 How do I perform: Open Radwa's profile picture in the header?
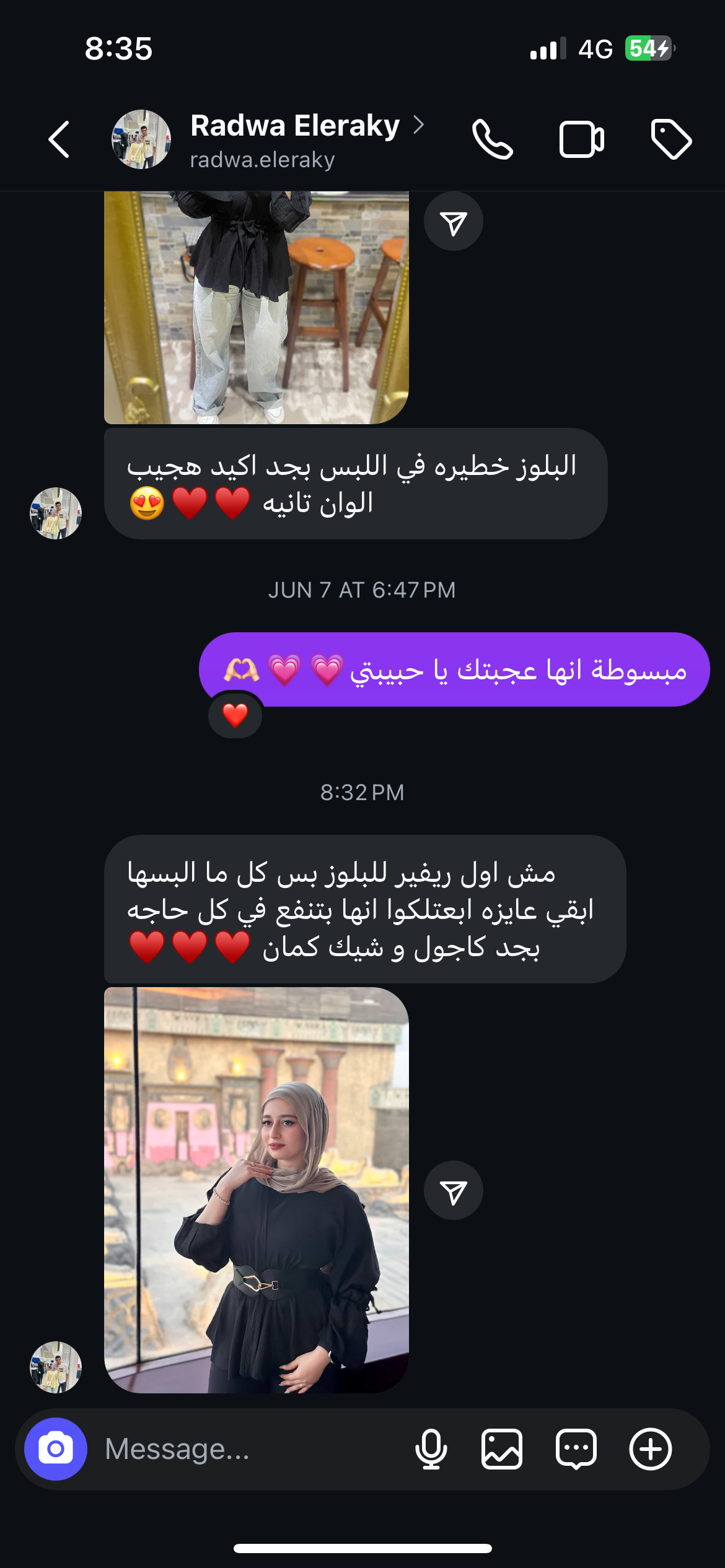[141, 139]
